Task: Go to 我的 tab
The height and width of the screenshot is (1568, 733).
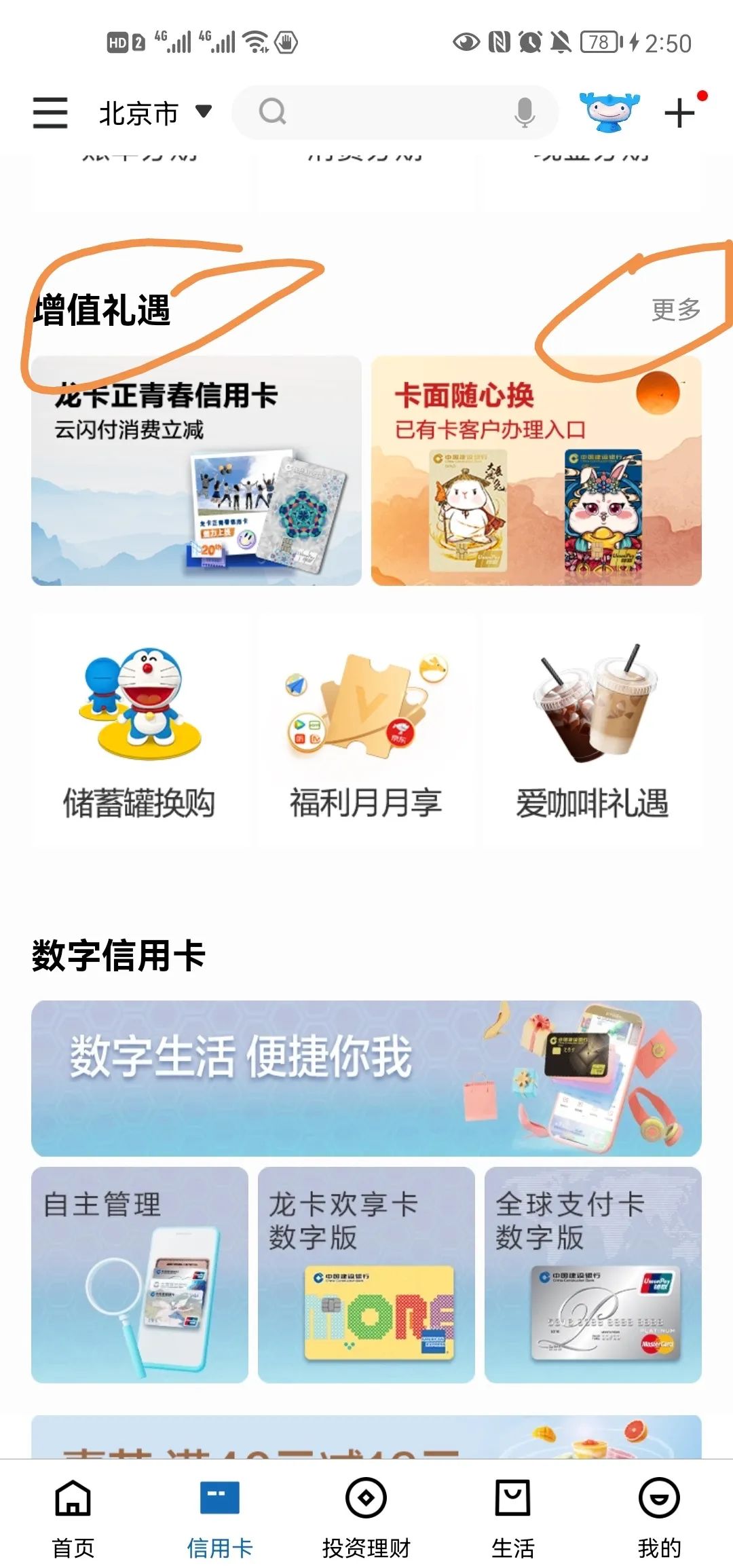Action: 660,1518
